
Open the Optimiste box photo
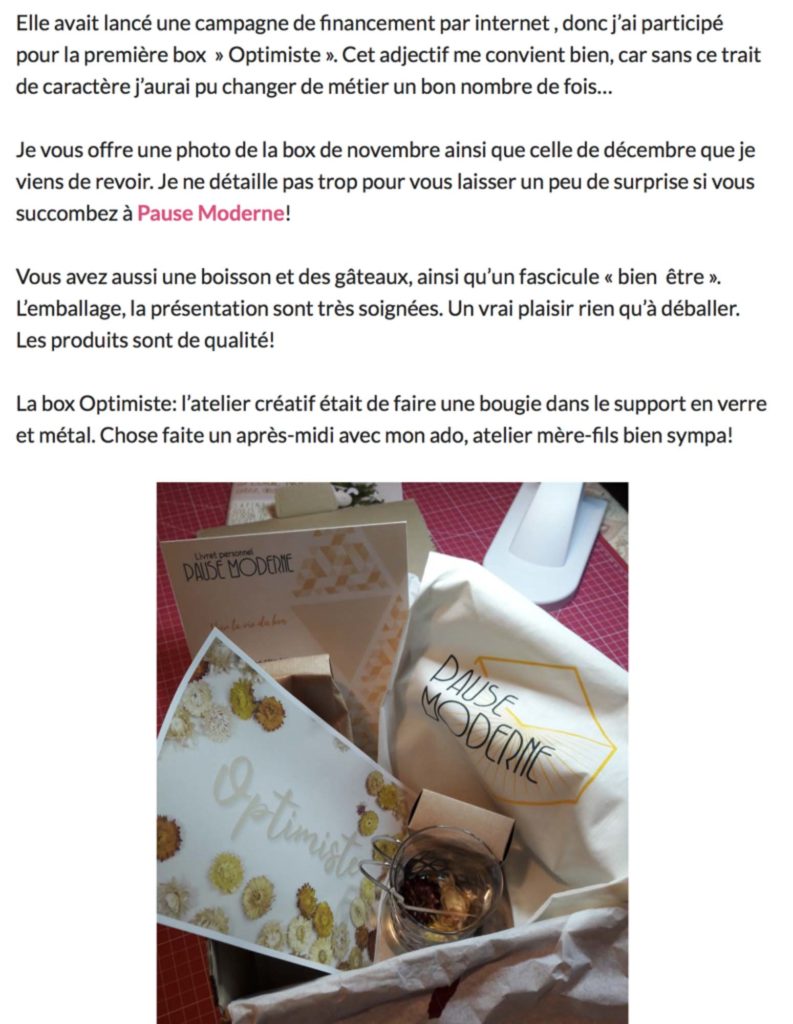(392, 752)
